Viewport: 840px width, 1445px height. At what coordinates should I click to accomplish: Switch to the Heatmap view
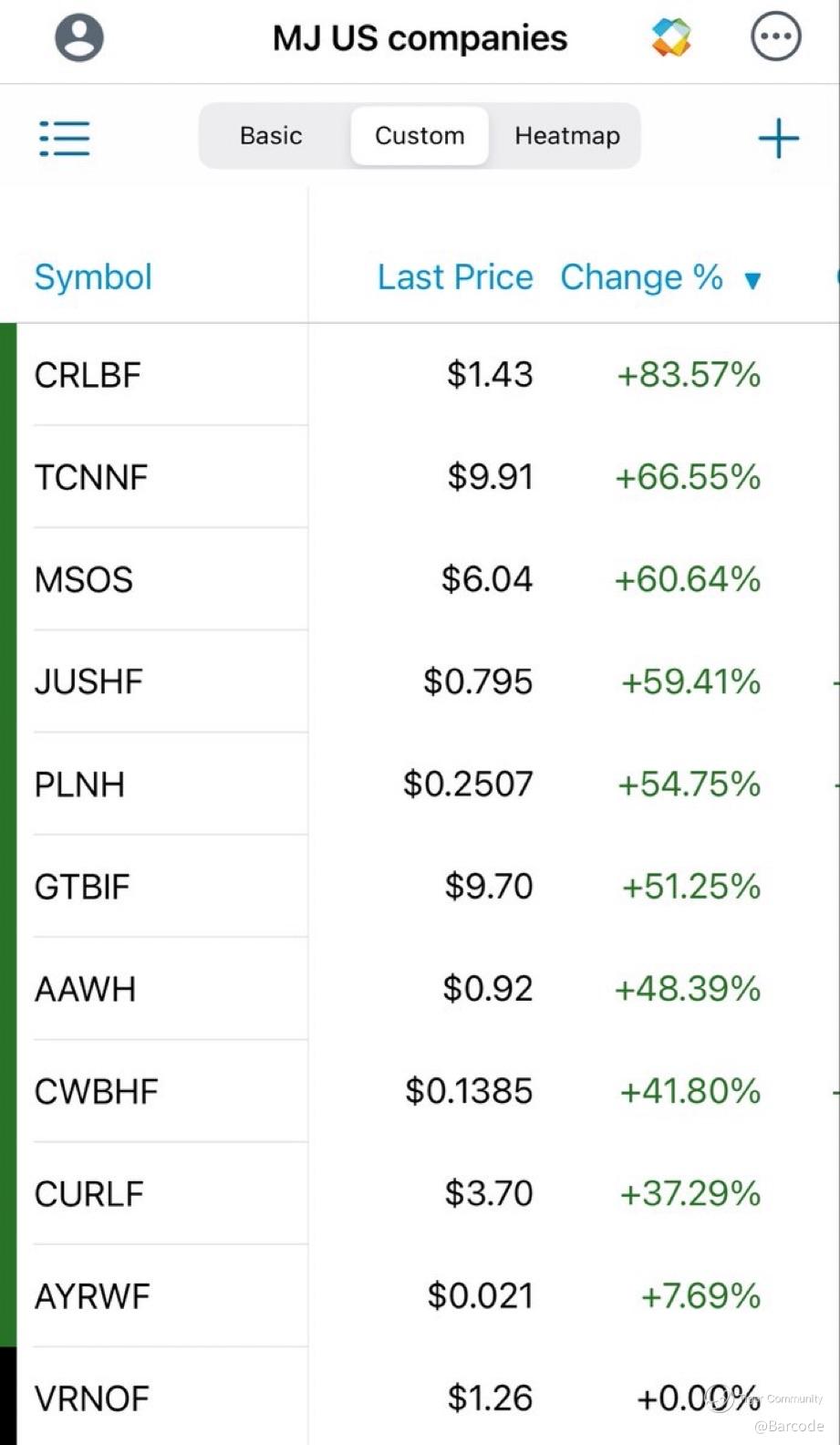[x=566, y=136]
